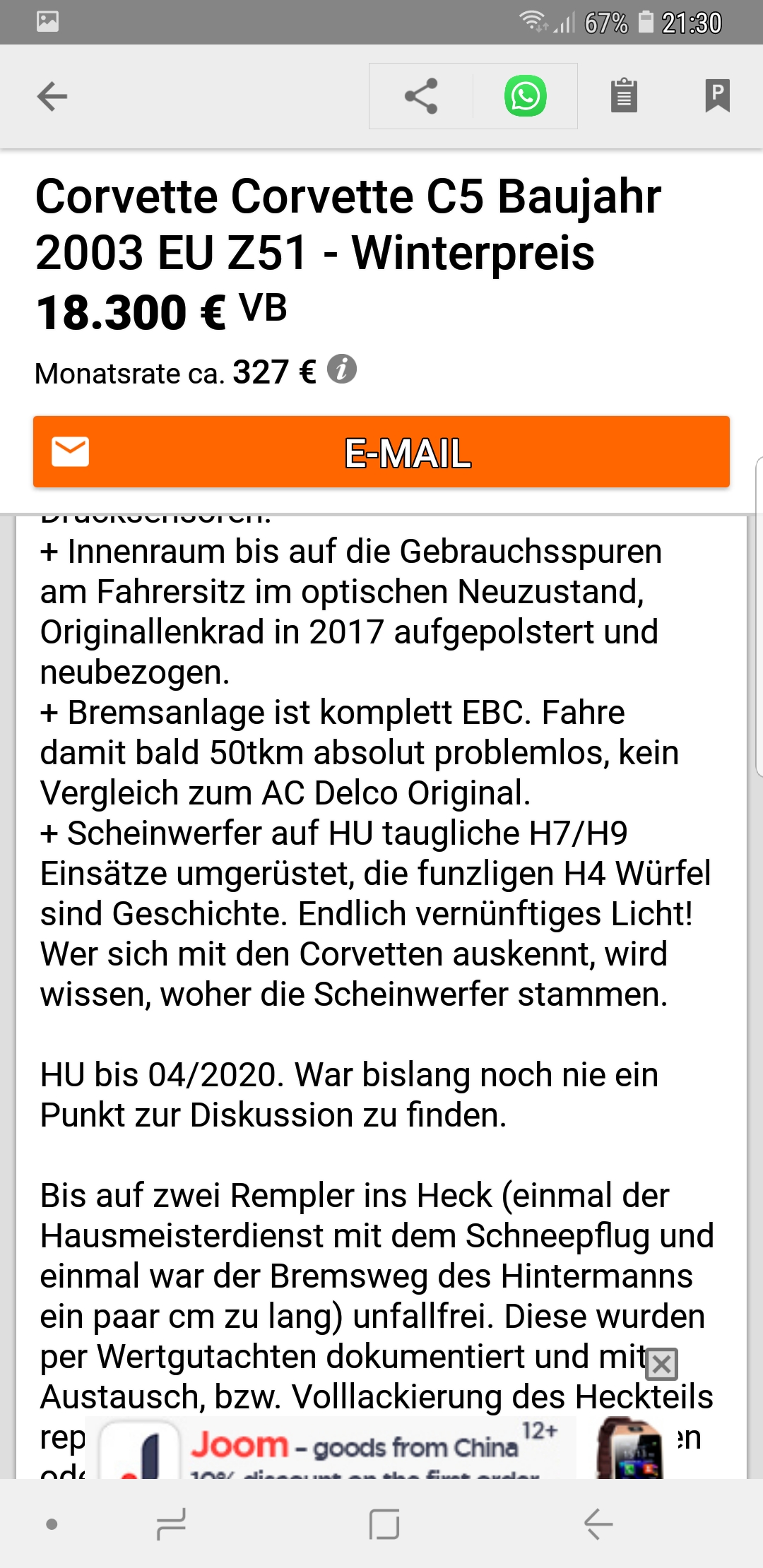Image resolution: width=763 pixels, height=1568 pixels.
Task: Open the Joom goods from China ad
Action: tap(353, 1448)
